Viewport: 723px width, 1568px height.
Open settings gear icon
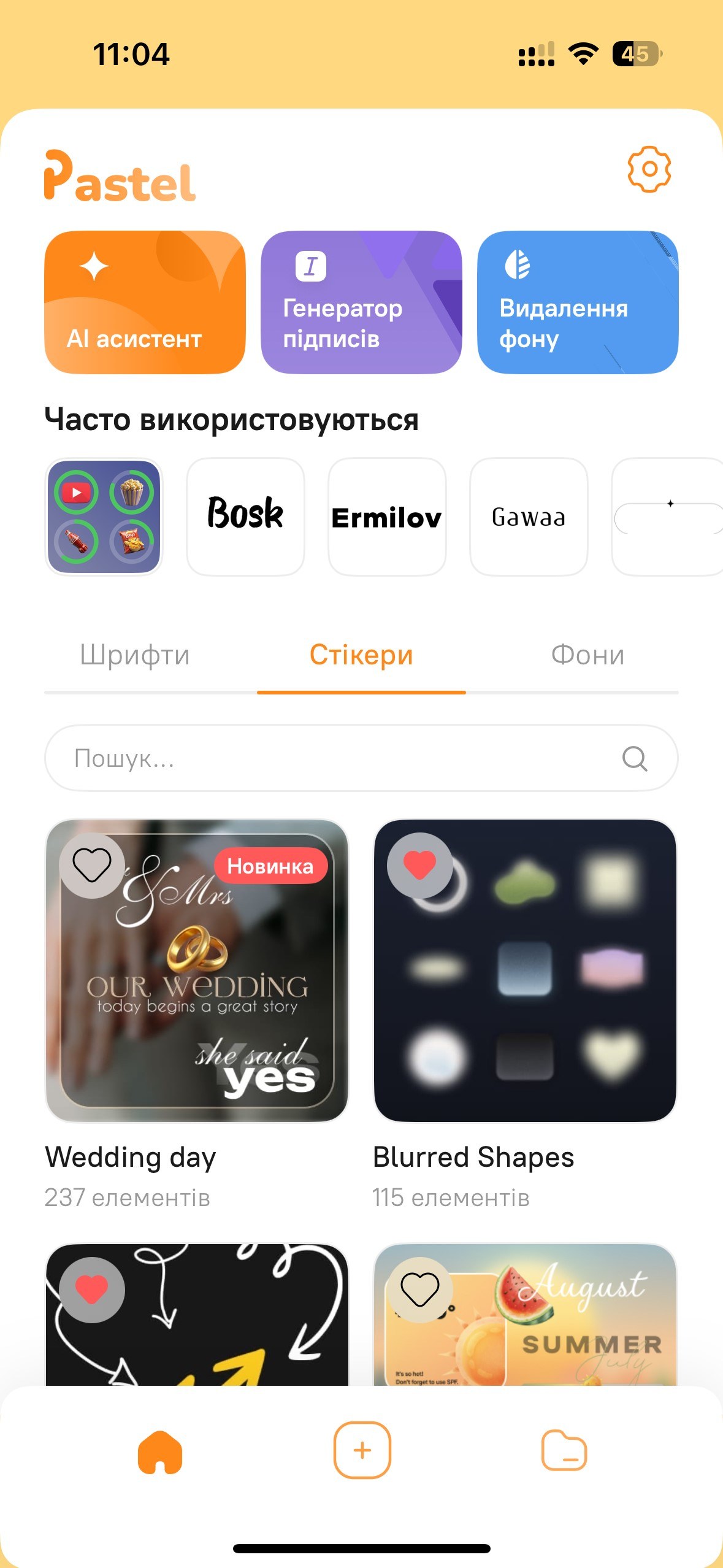pos(649,169)
